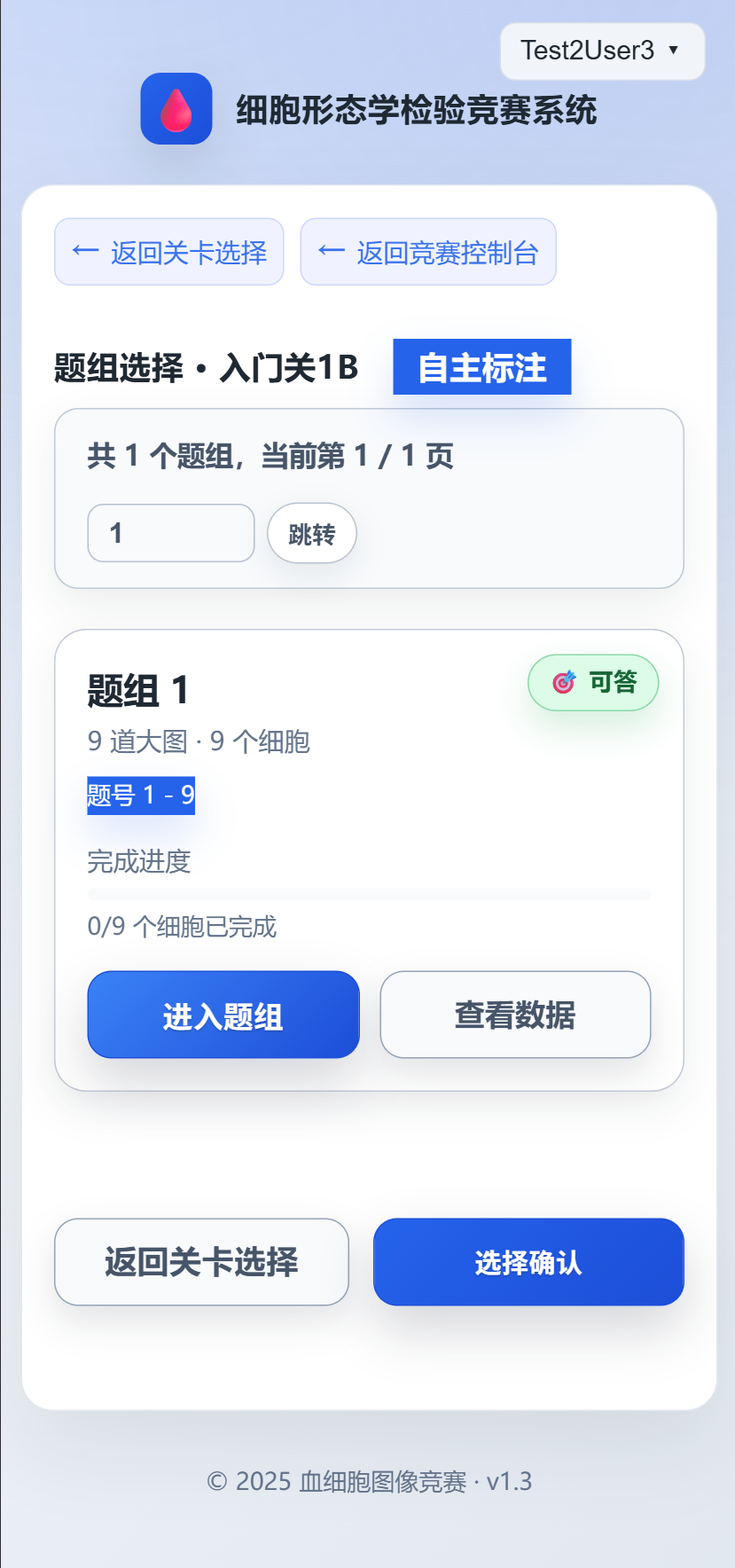The height and width of the screenshot is (1568, 735).
Task: Go back to 返回竞赛控制台
Action: point(428,253)
